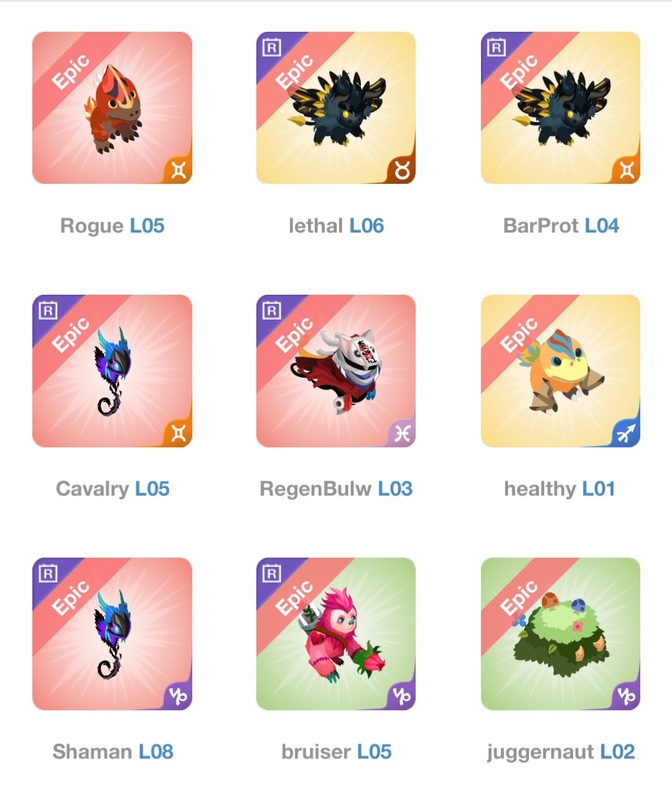Open the Rogue L05 creature card
Viewport: 672px width, 800px height.
112,108
